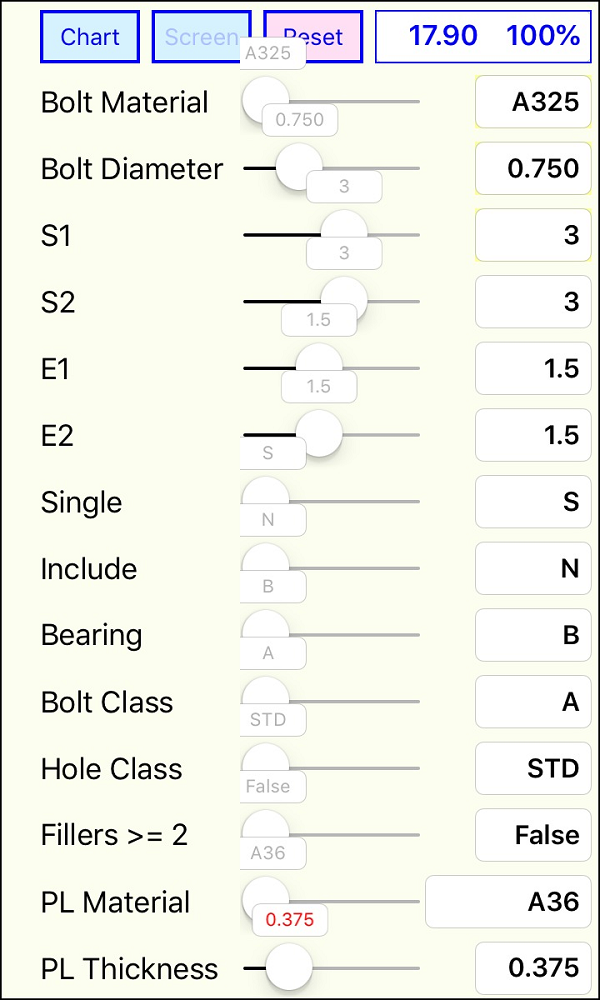This screenshot has width=600, height=1000.
Task: Edit the E2 value field showing 1.5
Action: [x=534, y=436]
